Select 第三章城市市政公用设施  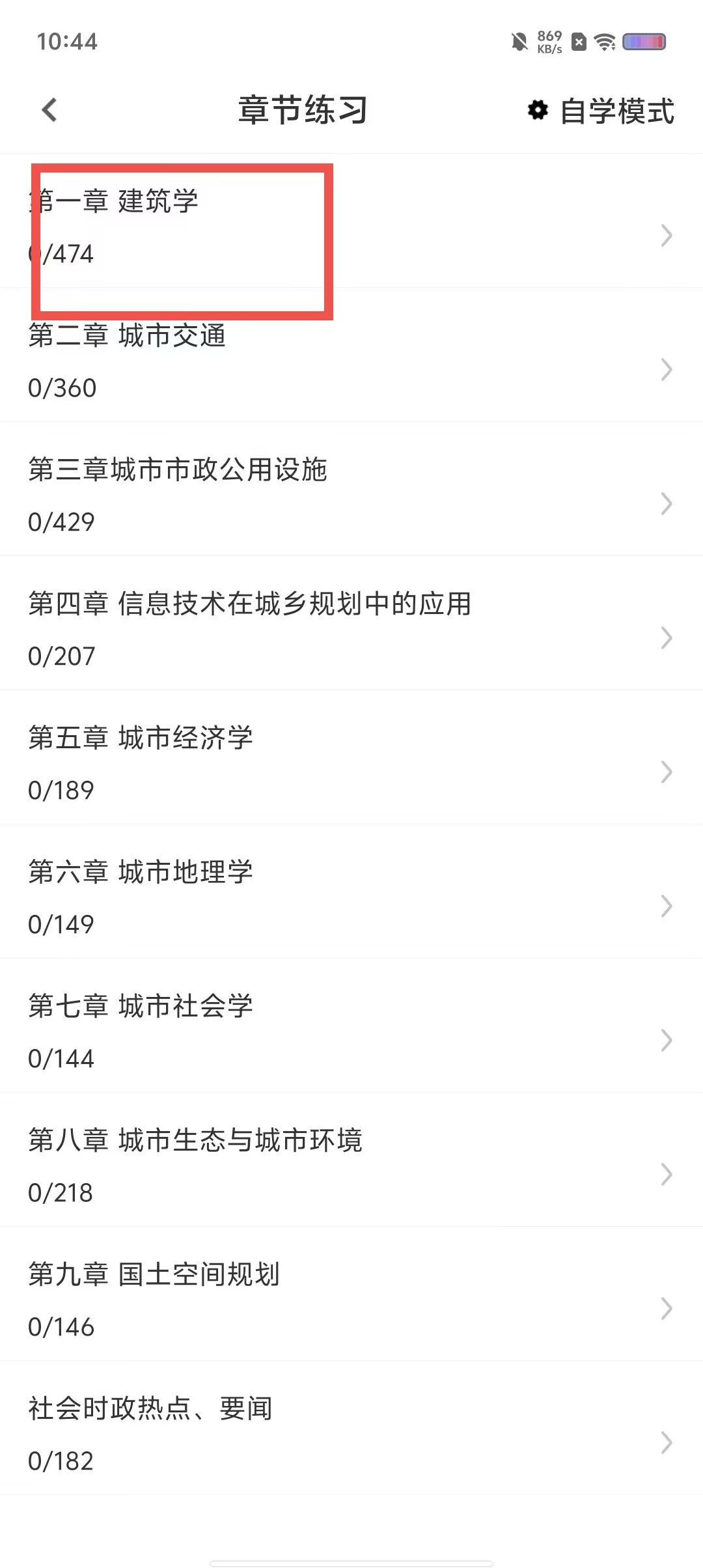coord(351,489)
